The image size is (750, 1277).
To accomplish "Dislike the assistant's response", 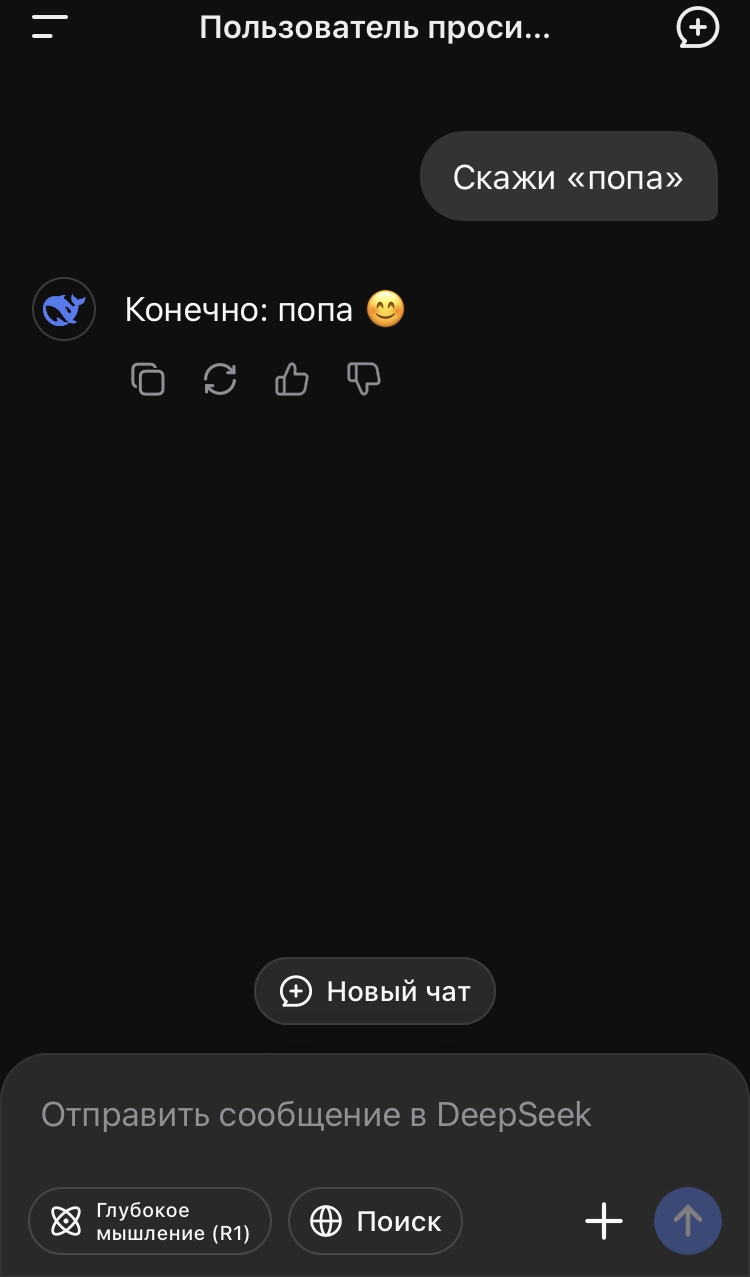I will (x=364, y=379).
